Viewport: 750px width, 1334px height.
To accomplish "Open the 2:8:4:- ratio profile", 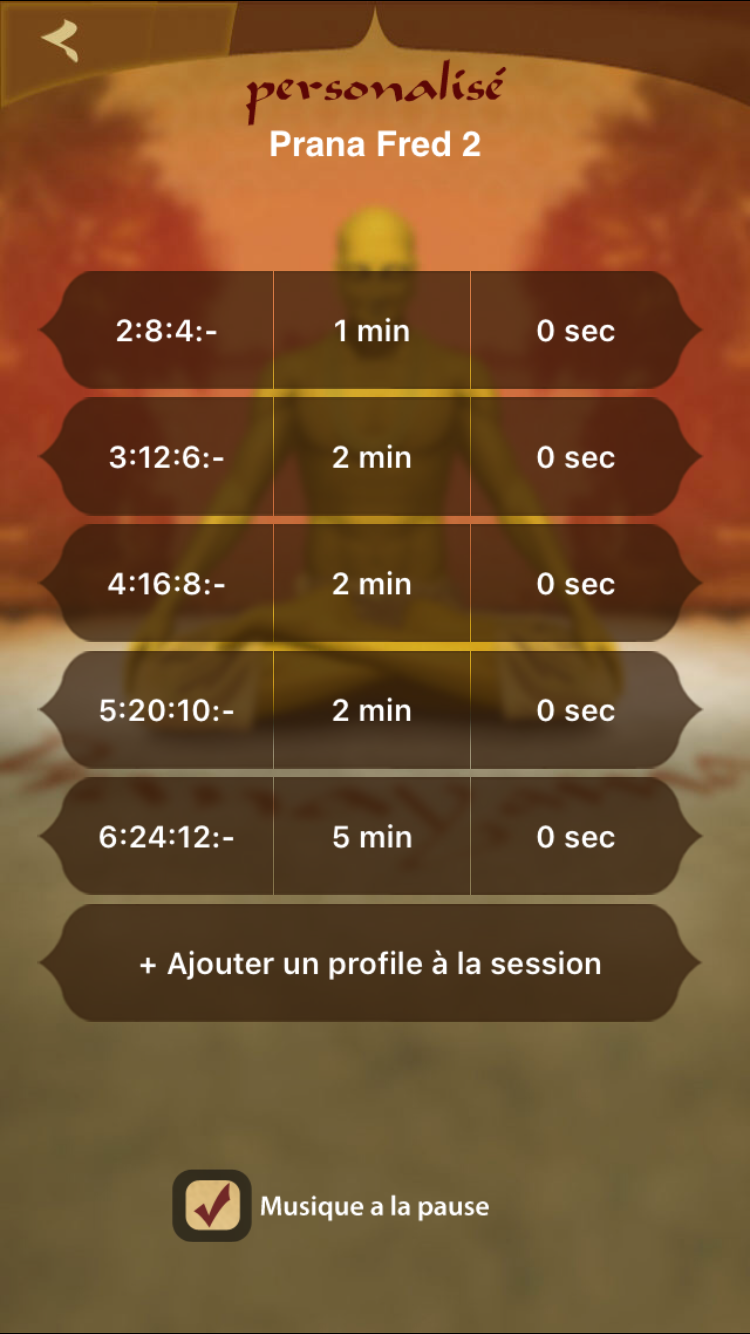I will tap(166, 331).
